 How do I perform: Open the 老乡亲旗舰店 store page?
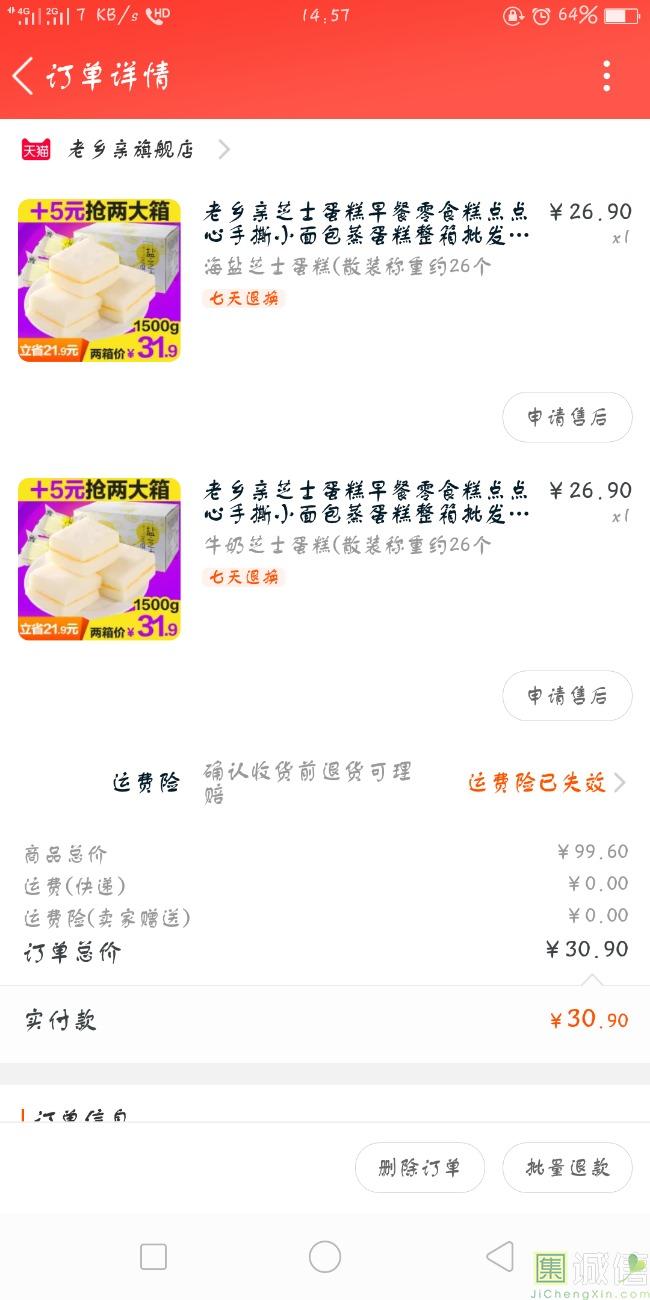(130, 150)
